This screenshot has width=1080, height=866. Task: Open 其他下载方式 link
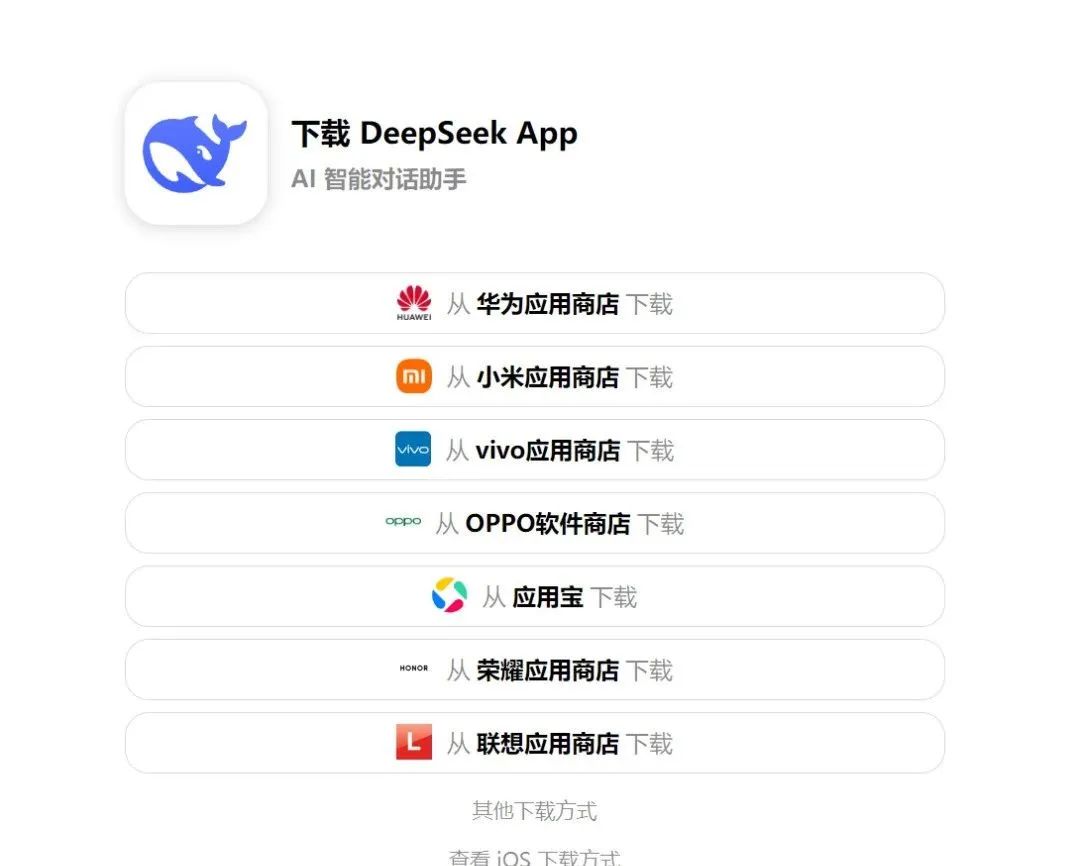[x=534, y=810]
